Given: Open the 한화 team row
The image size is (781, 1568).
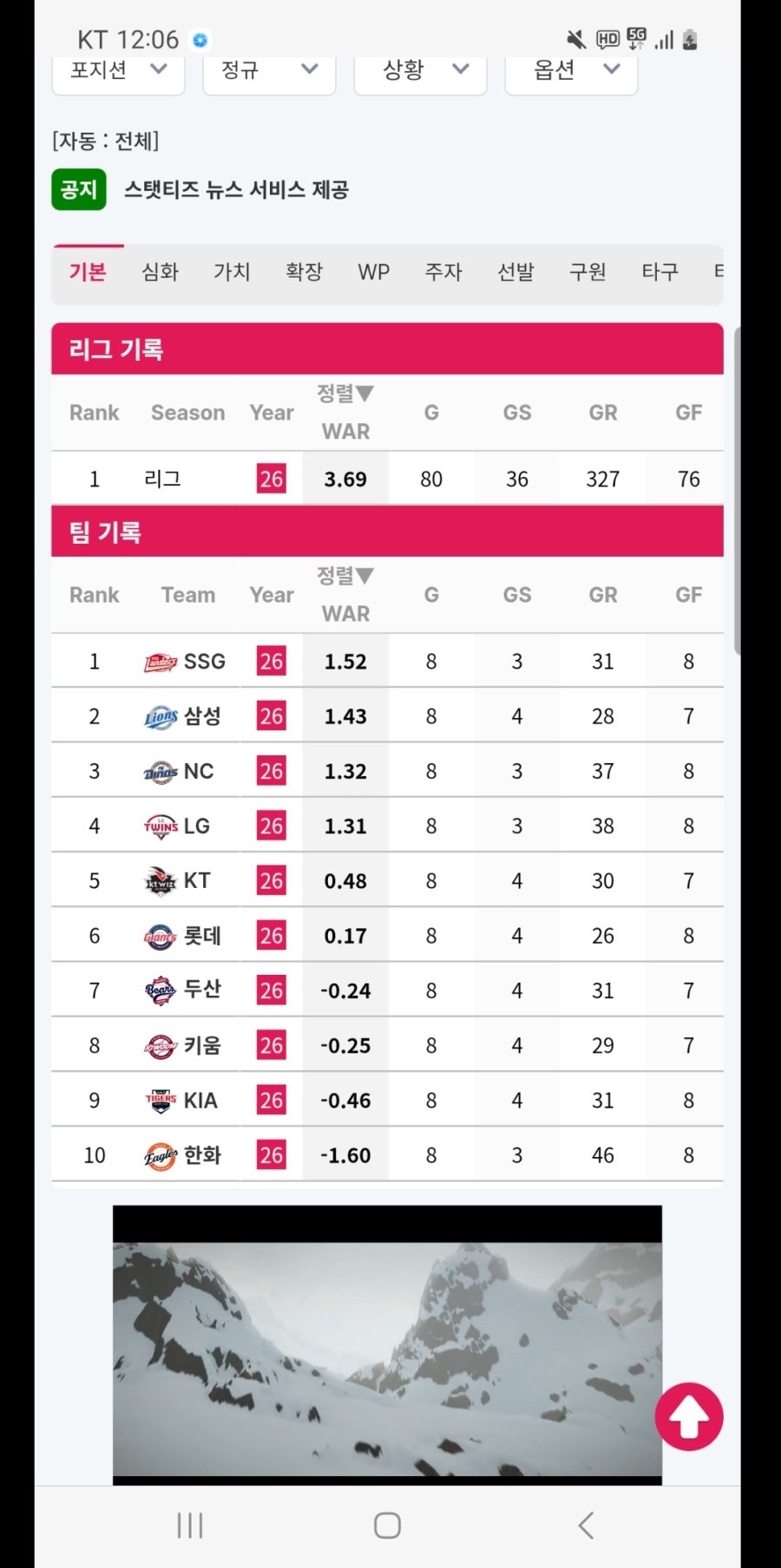Looking at the screenshot, I should (x=387, y=1155).
